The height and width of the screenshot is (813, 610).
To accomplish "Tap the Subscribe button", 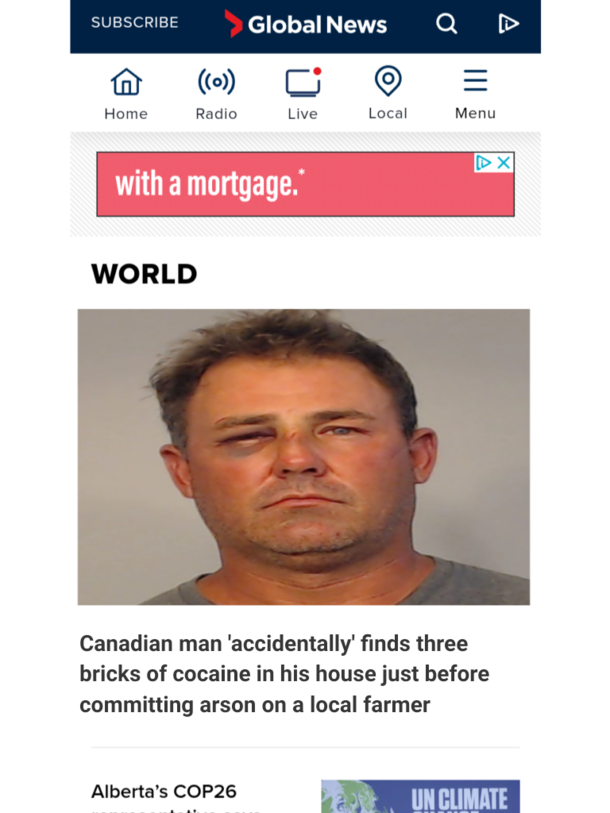I will tap(134, 22).
